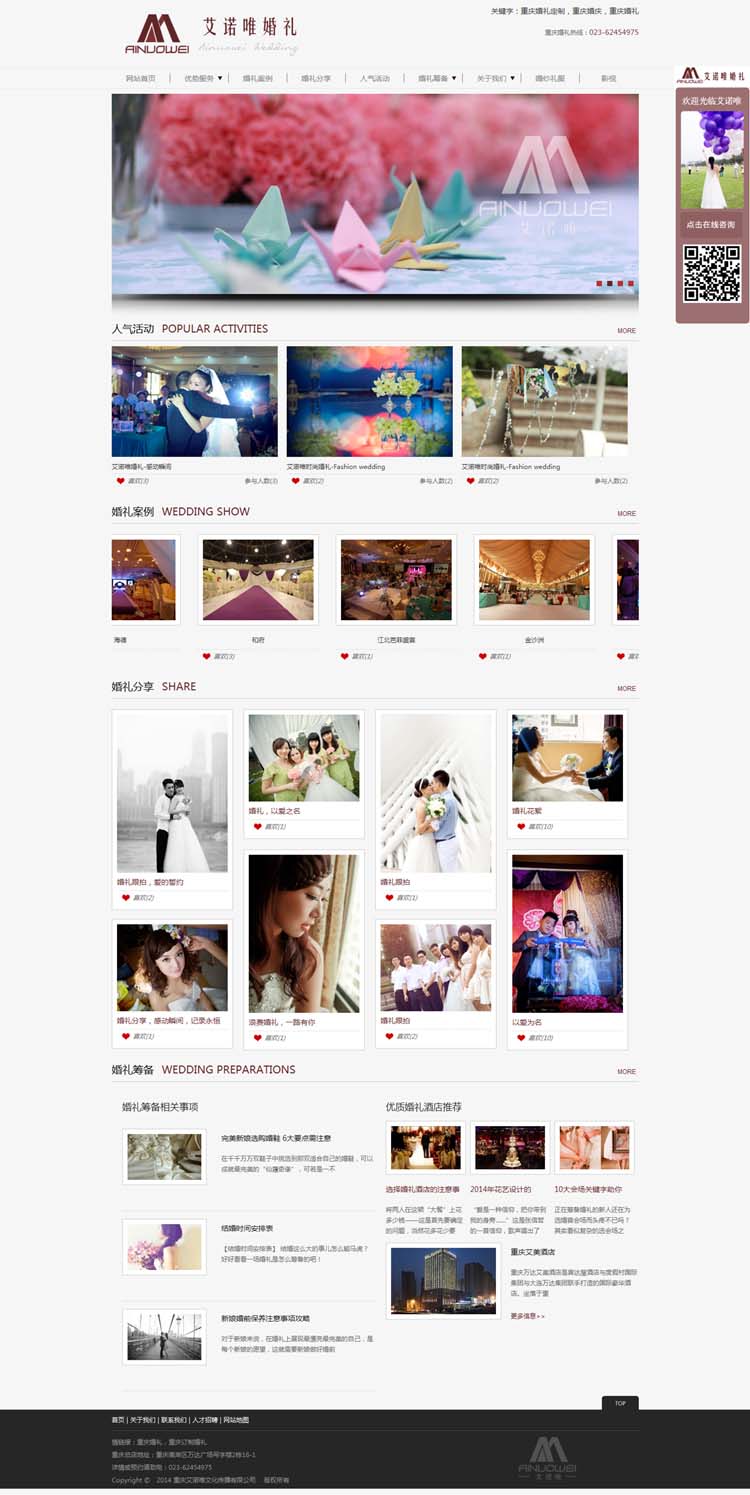View MORE in the Share section
Viewport: 750px width, 1495px height.
[626, 689]
